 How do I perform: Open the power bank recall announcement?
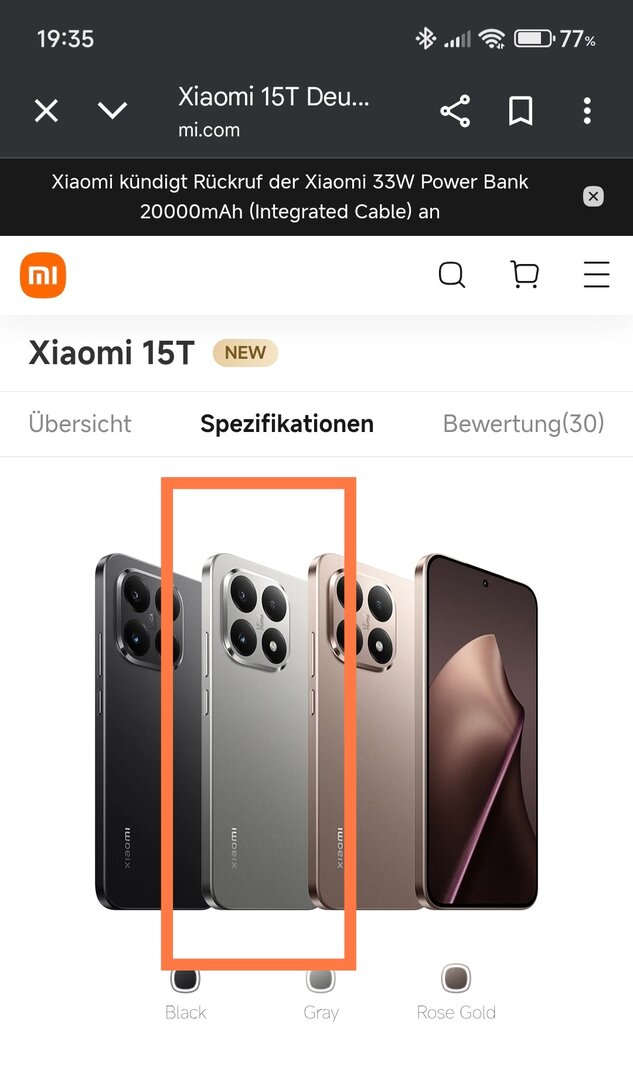(x=290, y=197)
